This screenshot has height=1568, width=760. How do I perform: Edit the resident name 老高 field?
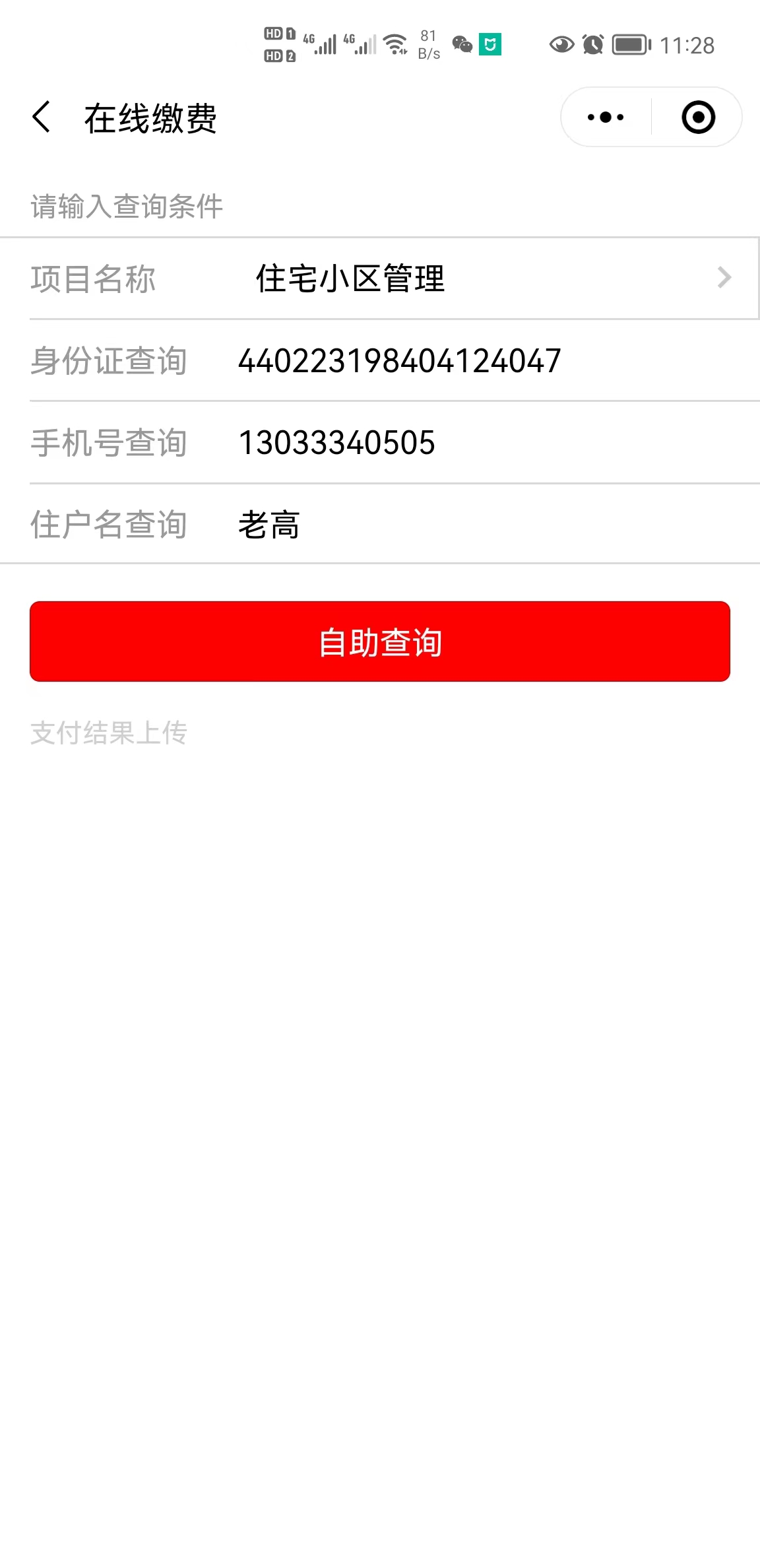[x=268, y=524]
